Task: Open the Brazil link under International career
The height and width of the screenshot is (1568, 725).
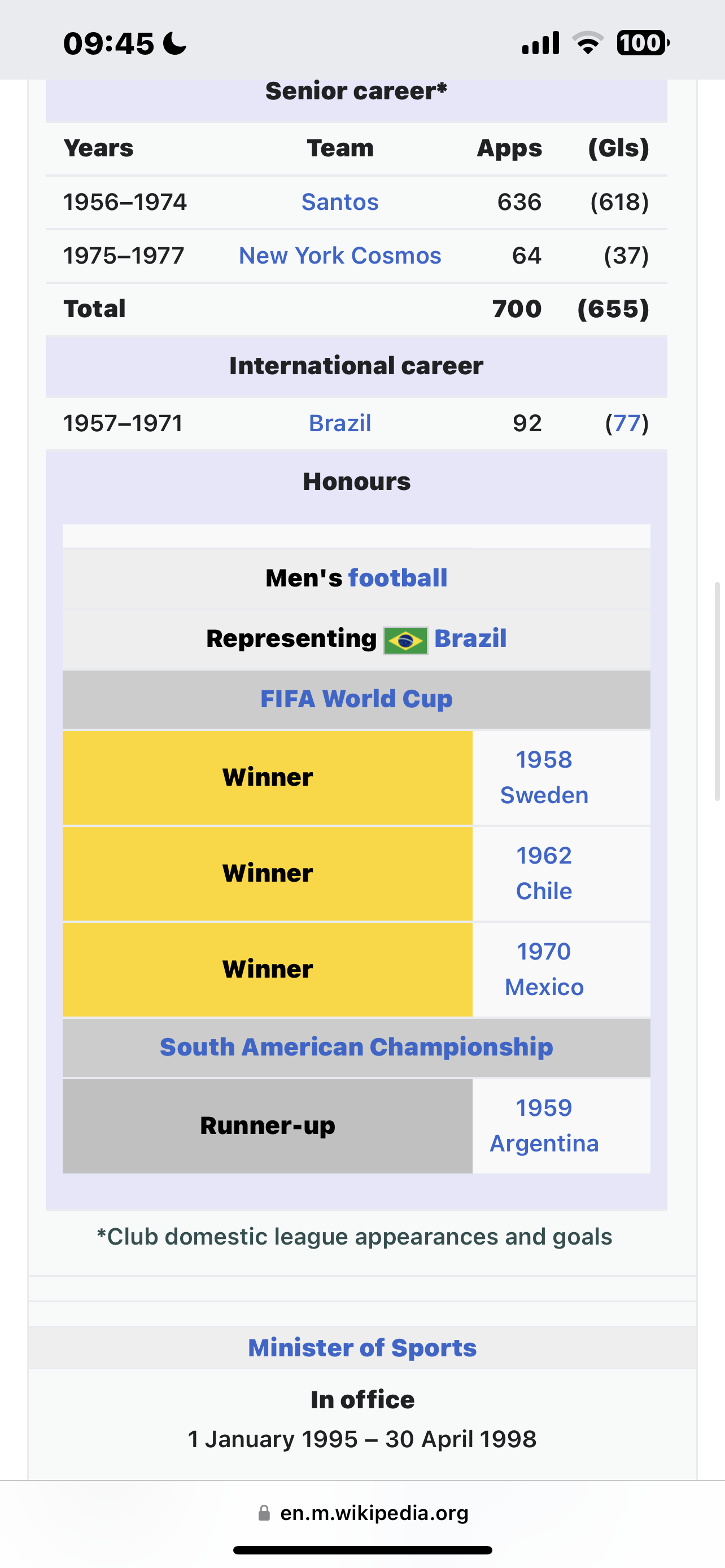Action: coord(340,423)
